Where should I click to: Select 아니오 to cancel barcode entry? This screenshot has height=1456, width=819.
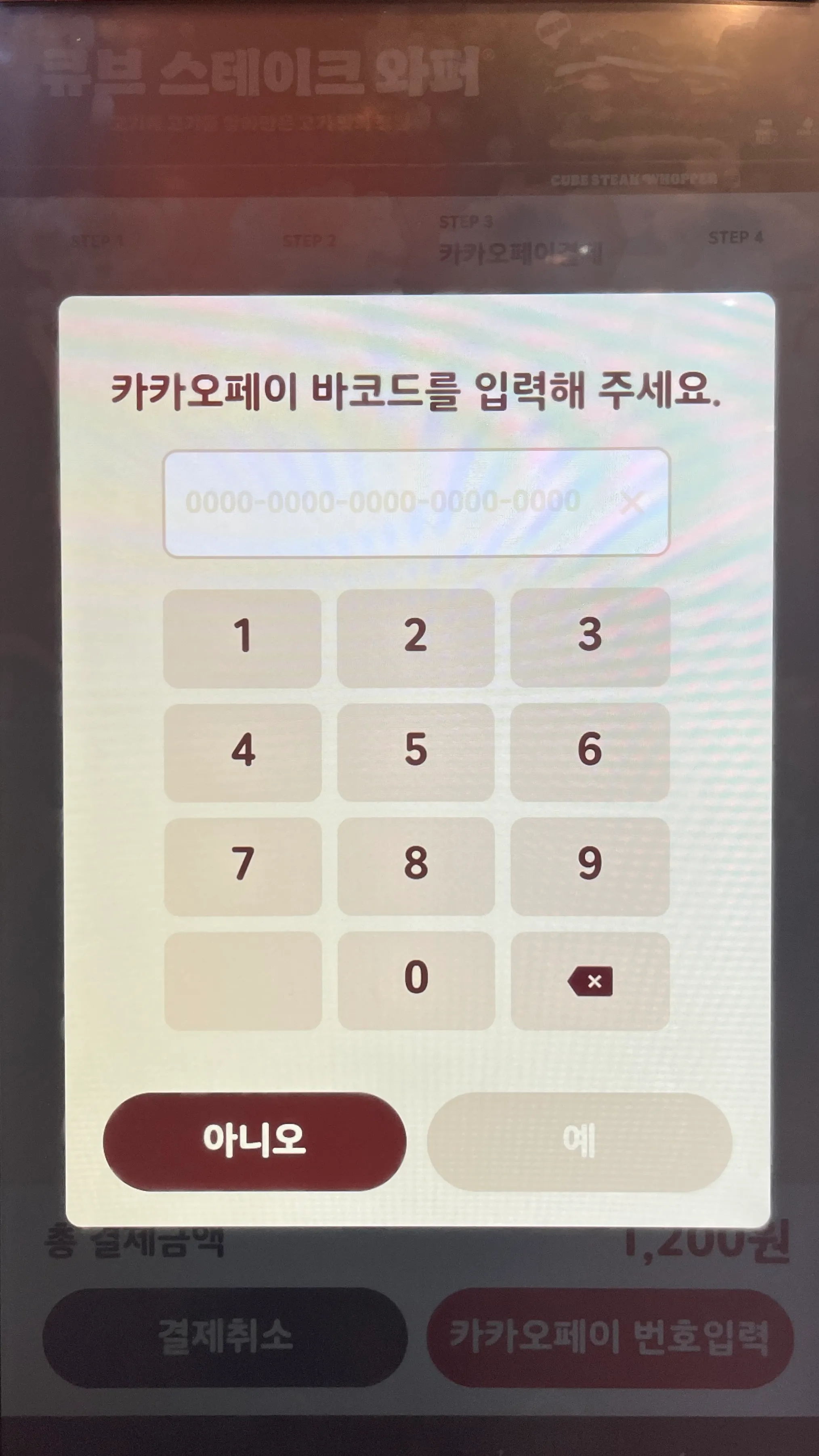[254, 1141]
